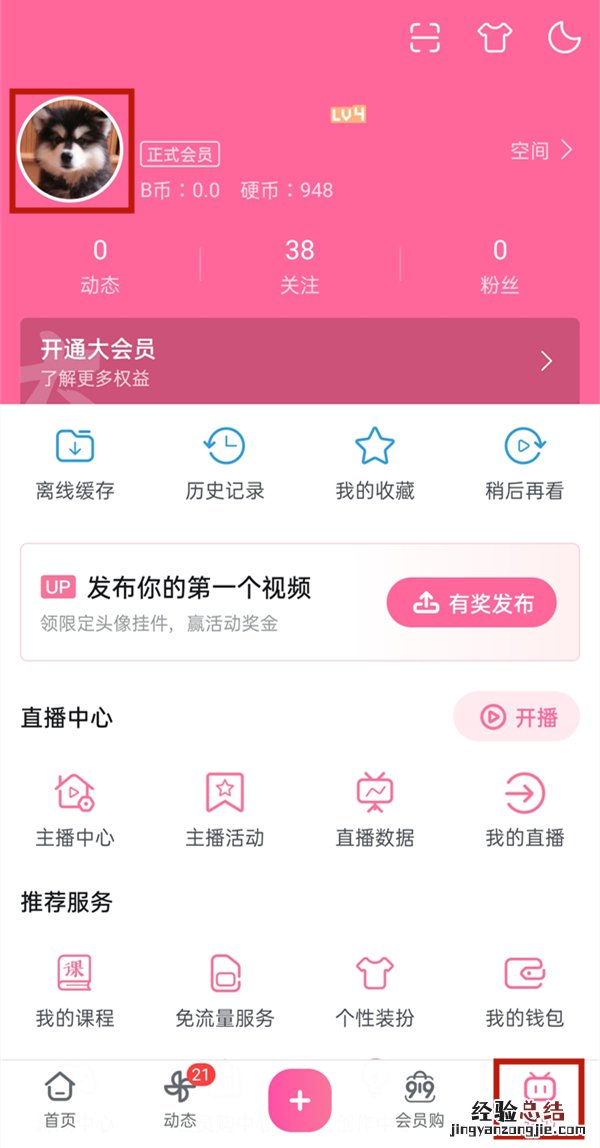The image size is (600, 1148).
Task: Check 直播数据 stats
Action: (x=375, y=810)
